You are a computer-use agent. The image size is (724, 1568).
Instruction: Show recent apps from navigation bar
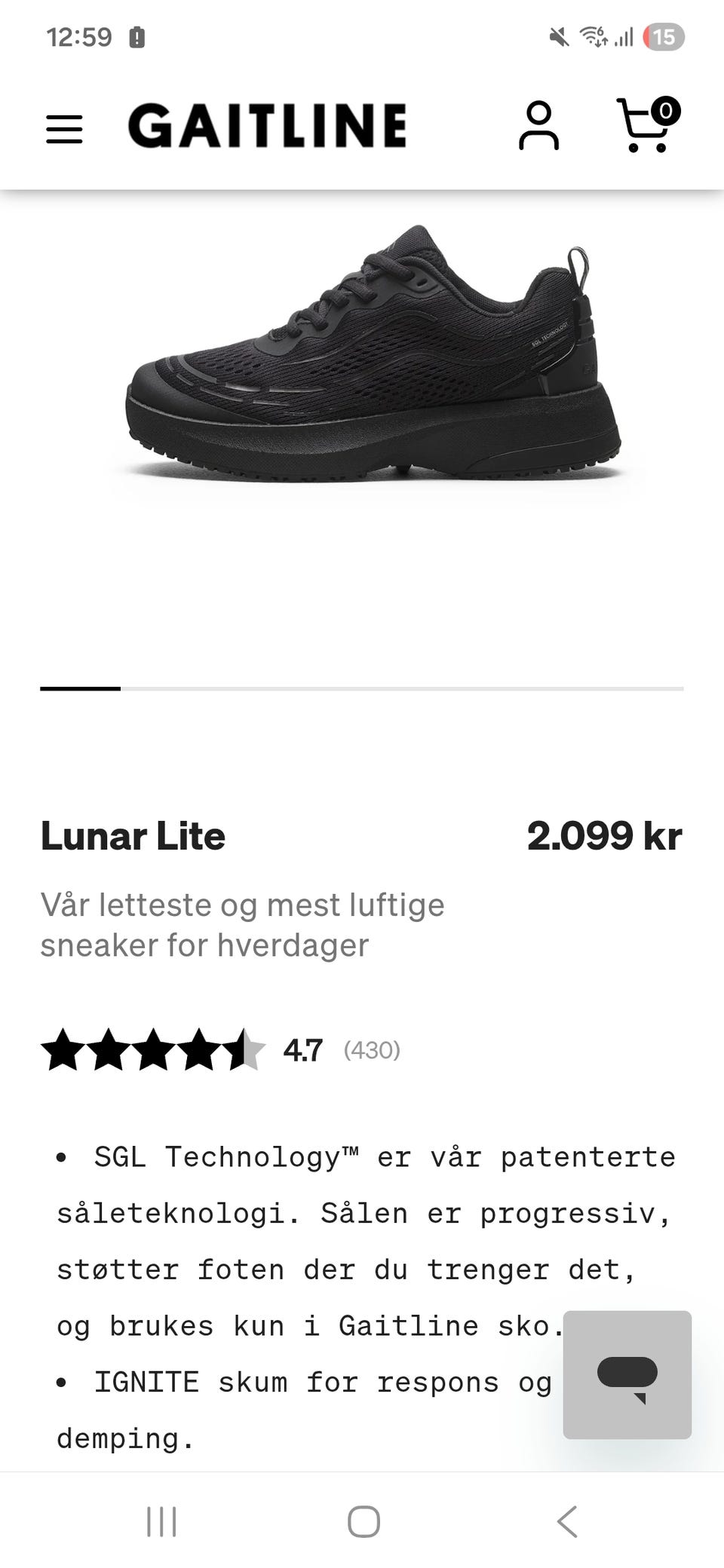pyautogui.click(x=161, y=1521)
